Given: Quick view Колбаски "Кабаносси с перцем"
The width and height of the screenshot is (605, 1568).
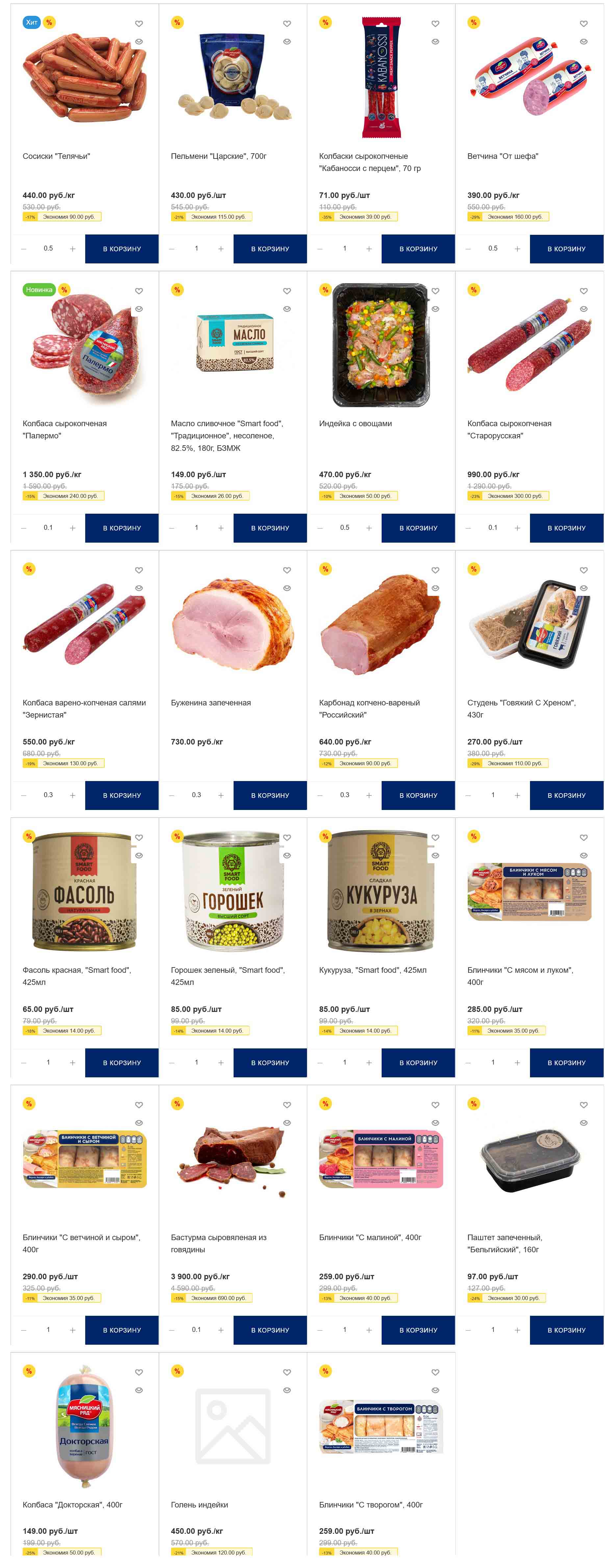Looking at the screenshot, I should pyautogui.click(x=435, y=41).
